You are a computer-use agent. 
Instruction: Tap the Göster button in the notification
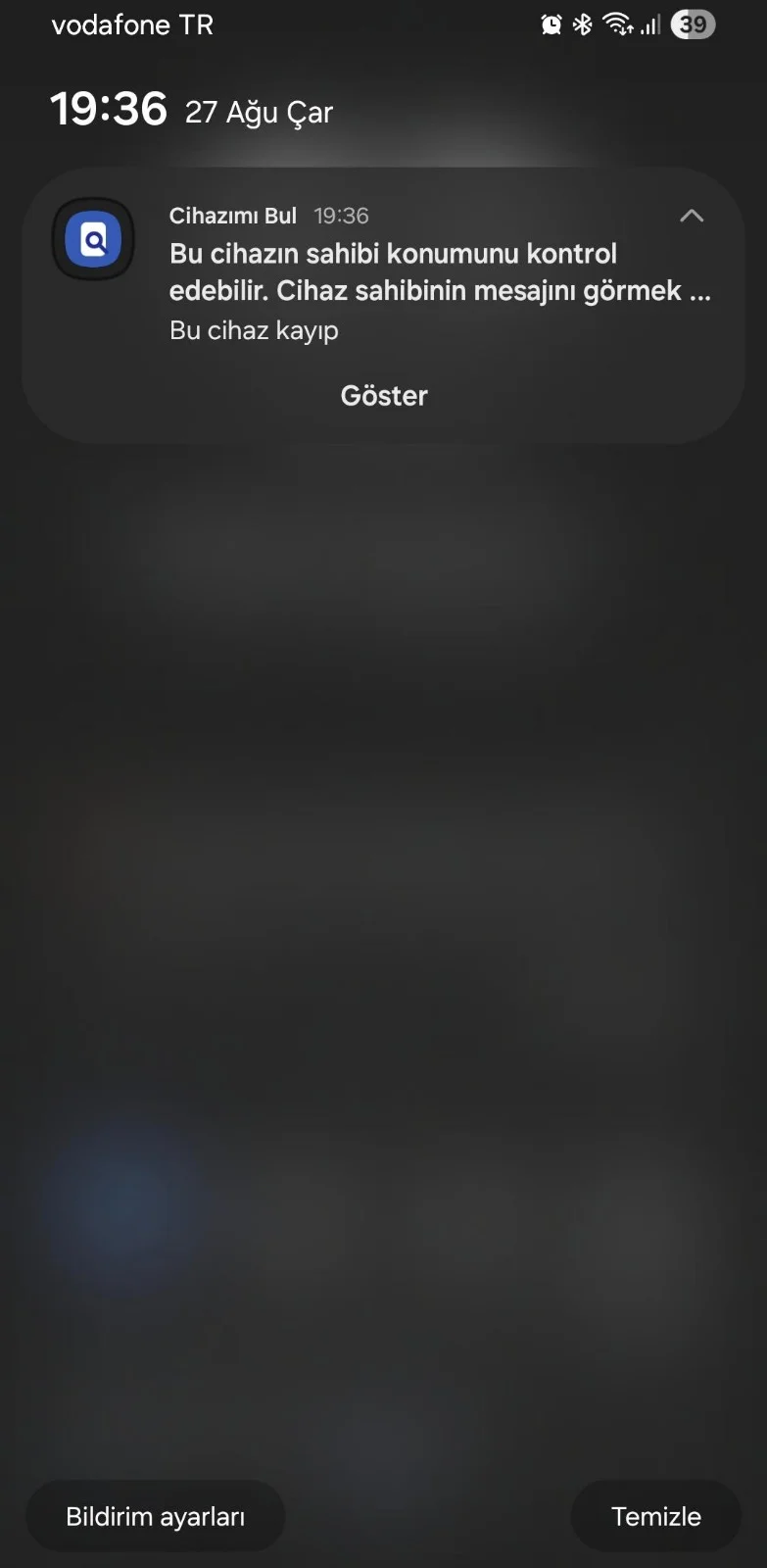pos(384,396)
